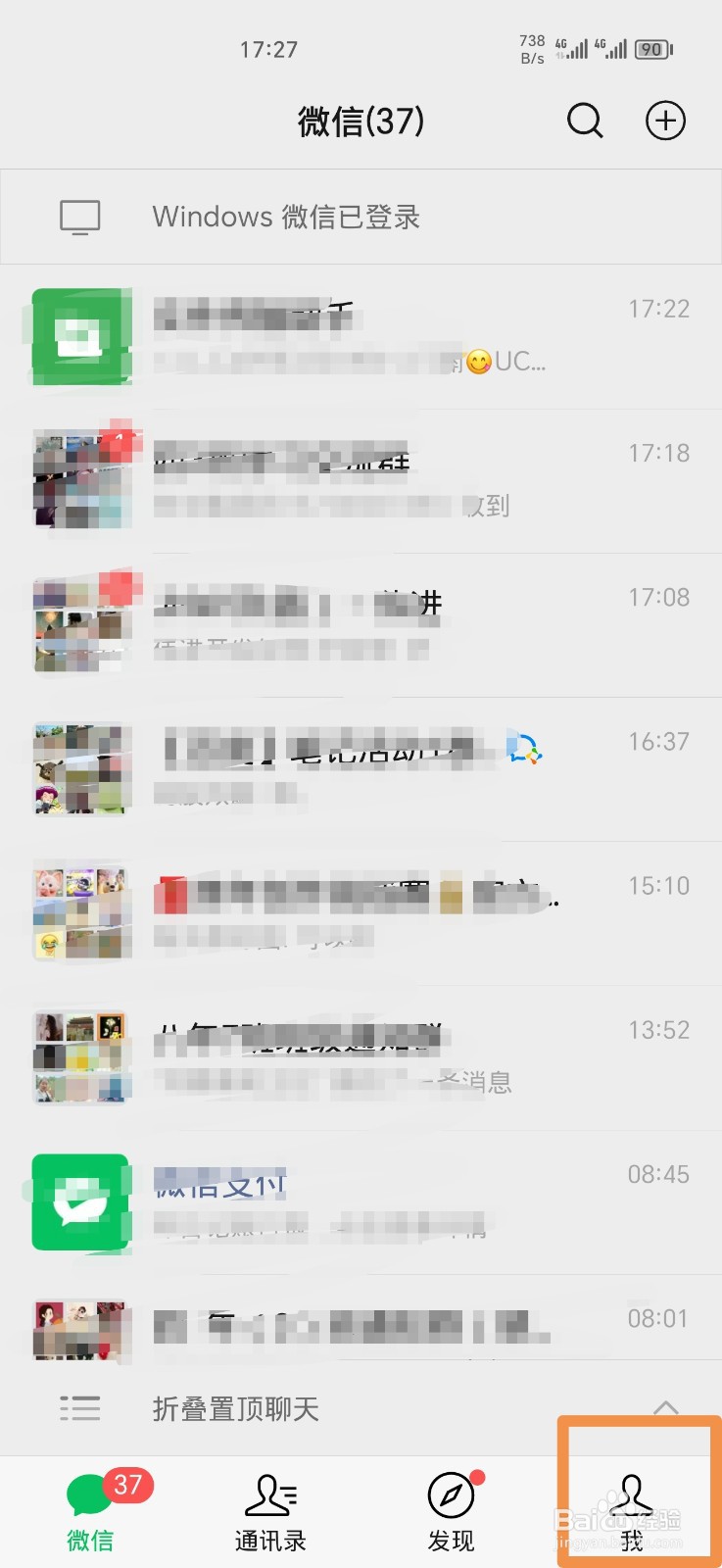Open the 17:22 chat to expand conversation
The image size is (722, 1568).
[361, 336]
